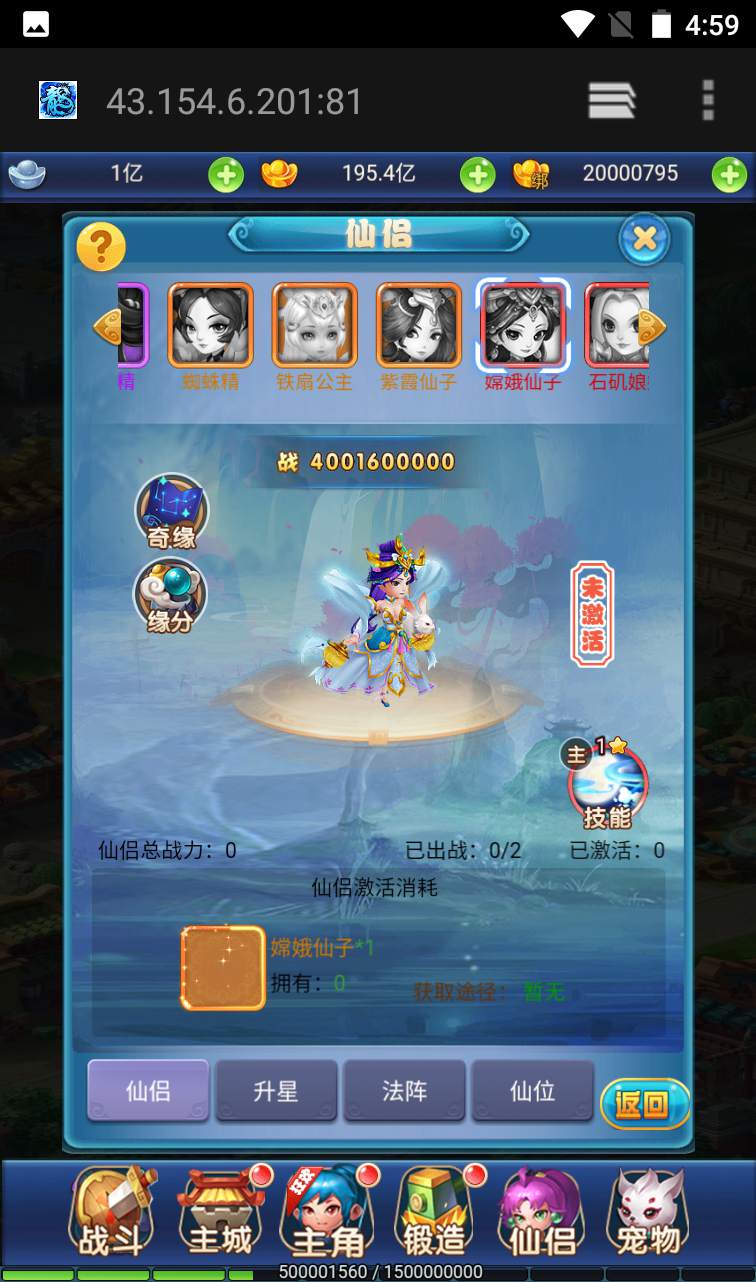Viewport: 756px width, 1282px height.
Task: Switch to the 升星 tab
Action: pos(276,1091)
